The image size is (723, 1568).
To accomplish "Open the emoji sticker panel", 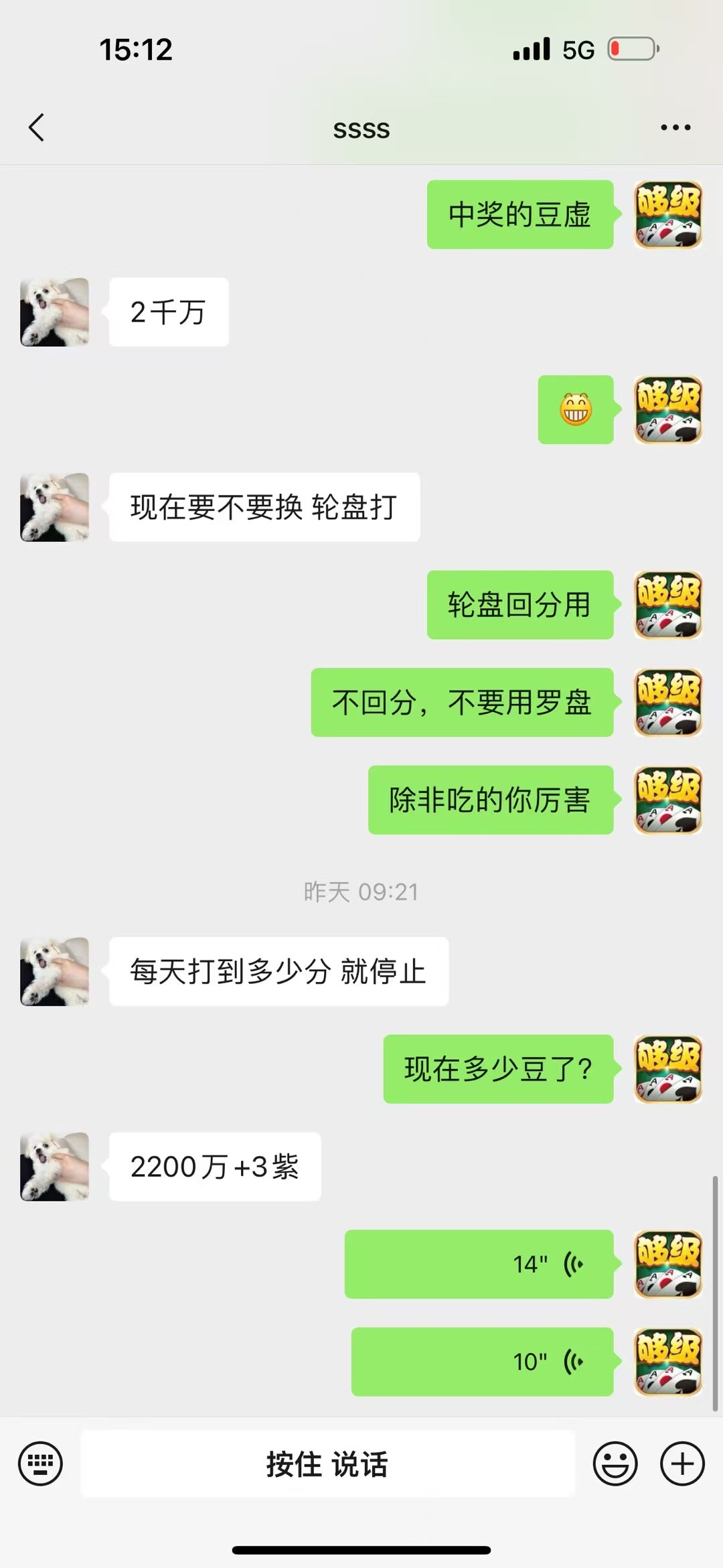I will (x=615, y=1464).
